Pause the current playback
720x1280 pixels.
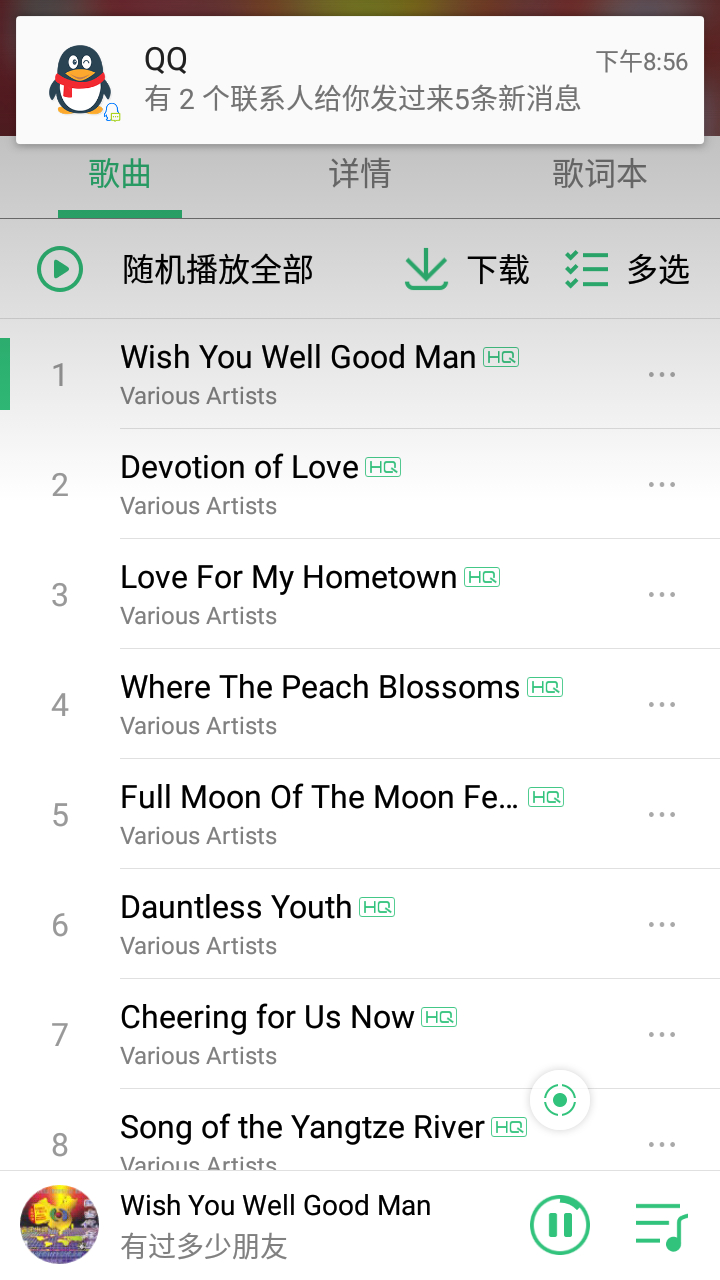point(560,1225)
